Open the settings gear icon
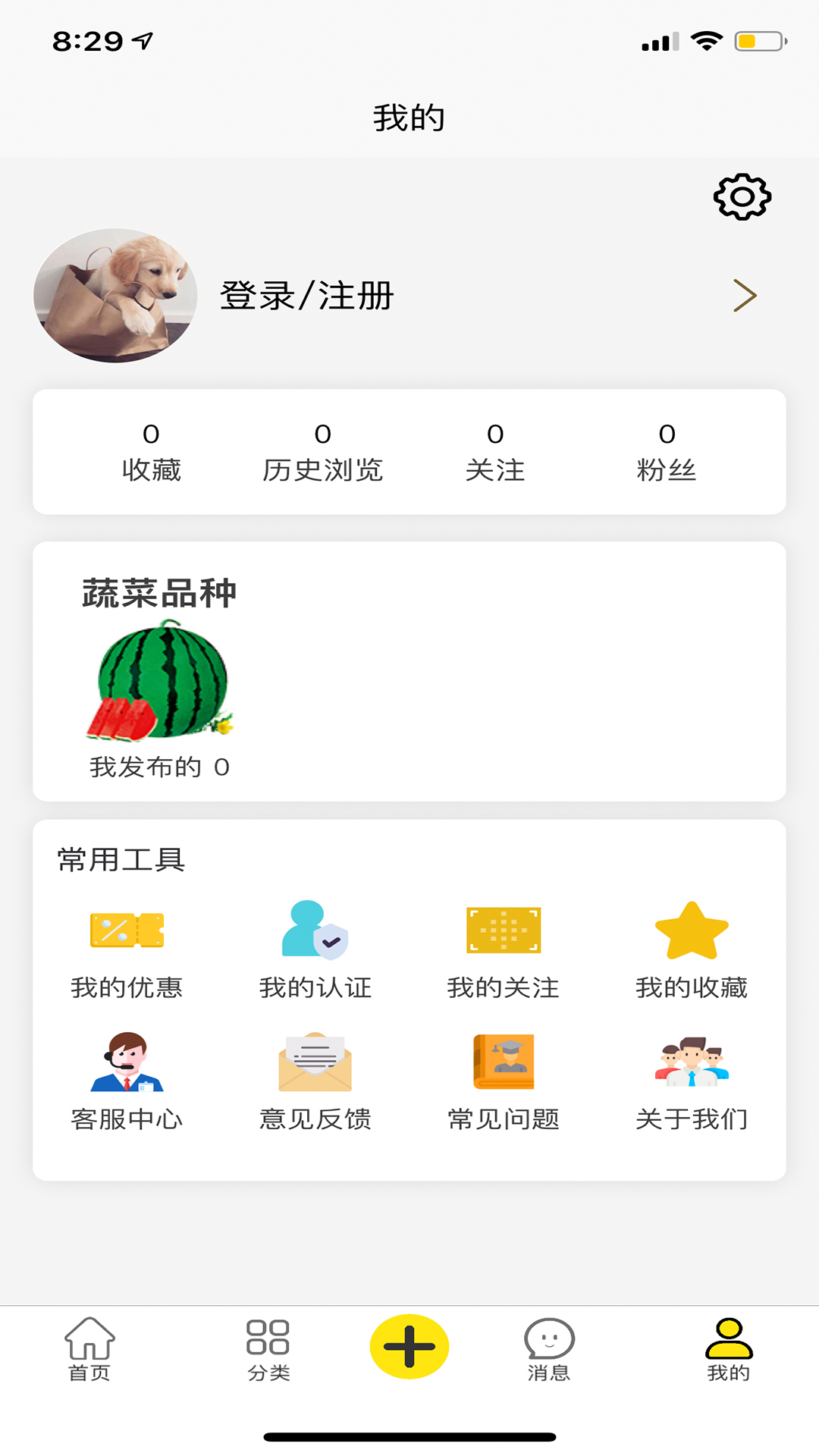 pos(742,197)
